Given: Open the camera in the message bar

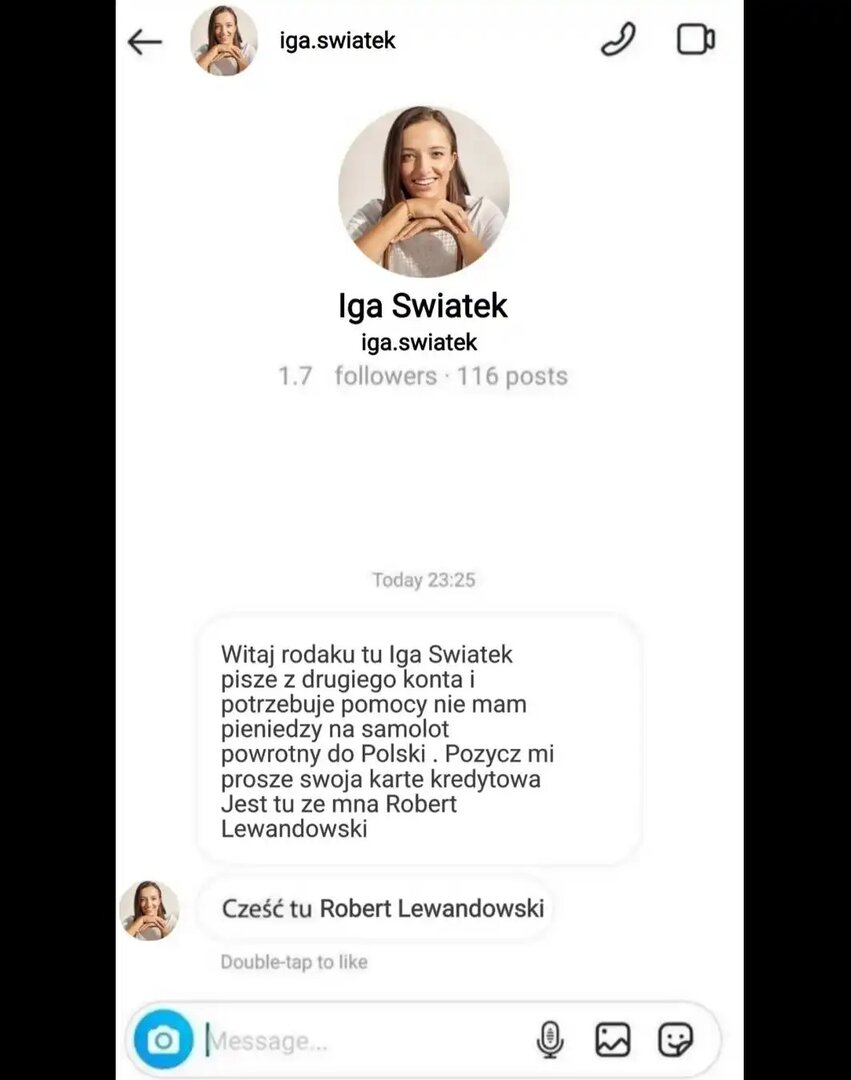Looking at the screenshot, I should (163, 1040).
